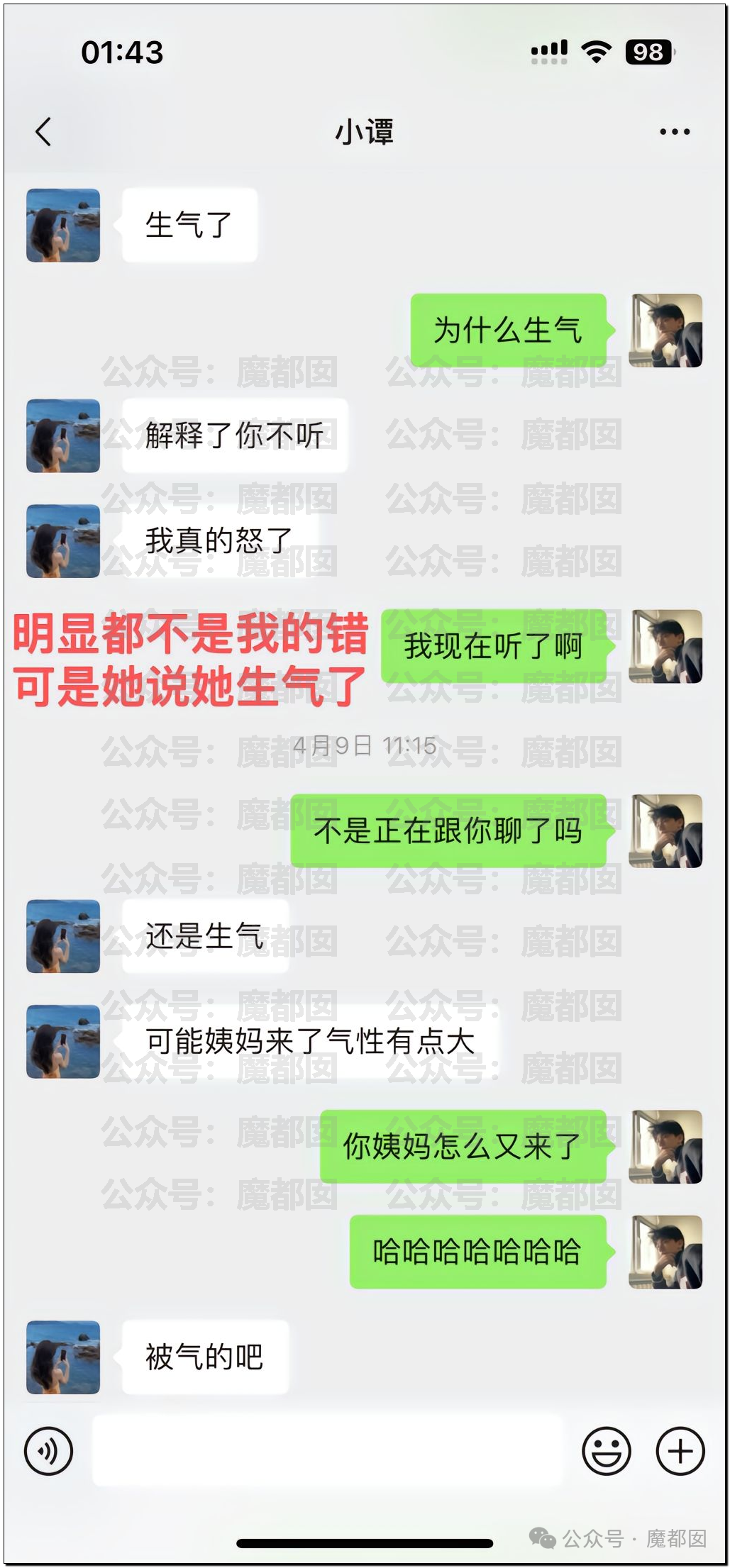Viewport: 730px width, 1568px height.
Task: Go back from the 小谭 chat
Action: [43, 132]
